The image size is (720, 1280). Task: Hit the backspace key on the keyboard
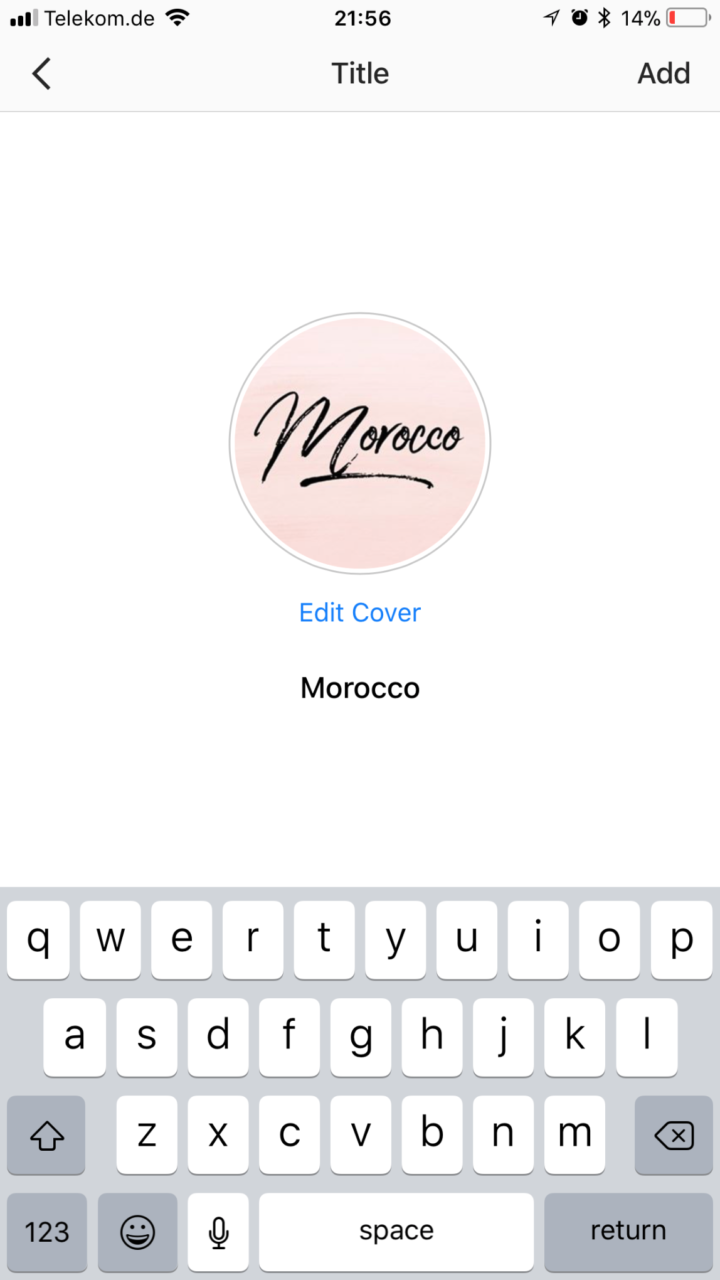[x=673, y=1135]
